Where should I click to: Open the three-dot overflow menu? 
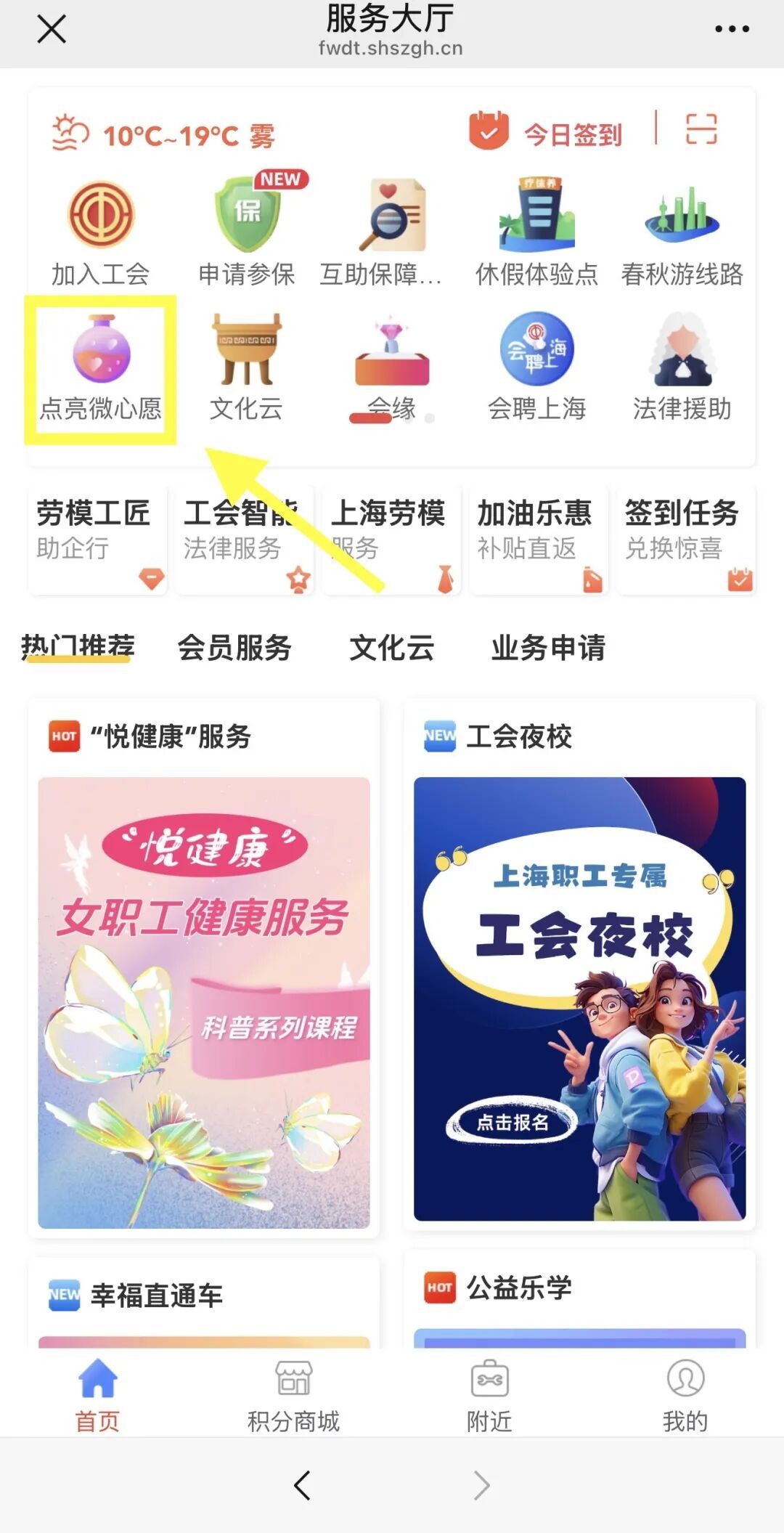[x=731, y=30]
